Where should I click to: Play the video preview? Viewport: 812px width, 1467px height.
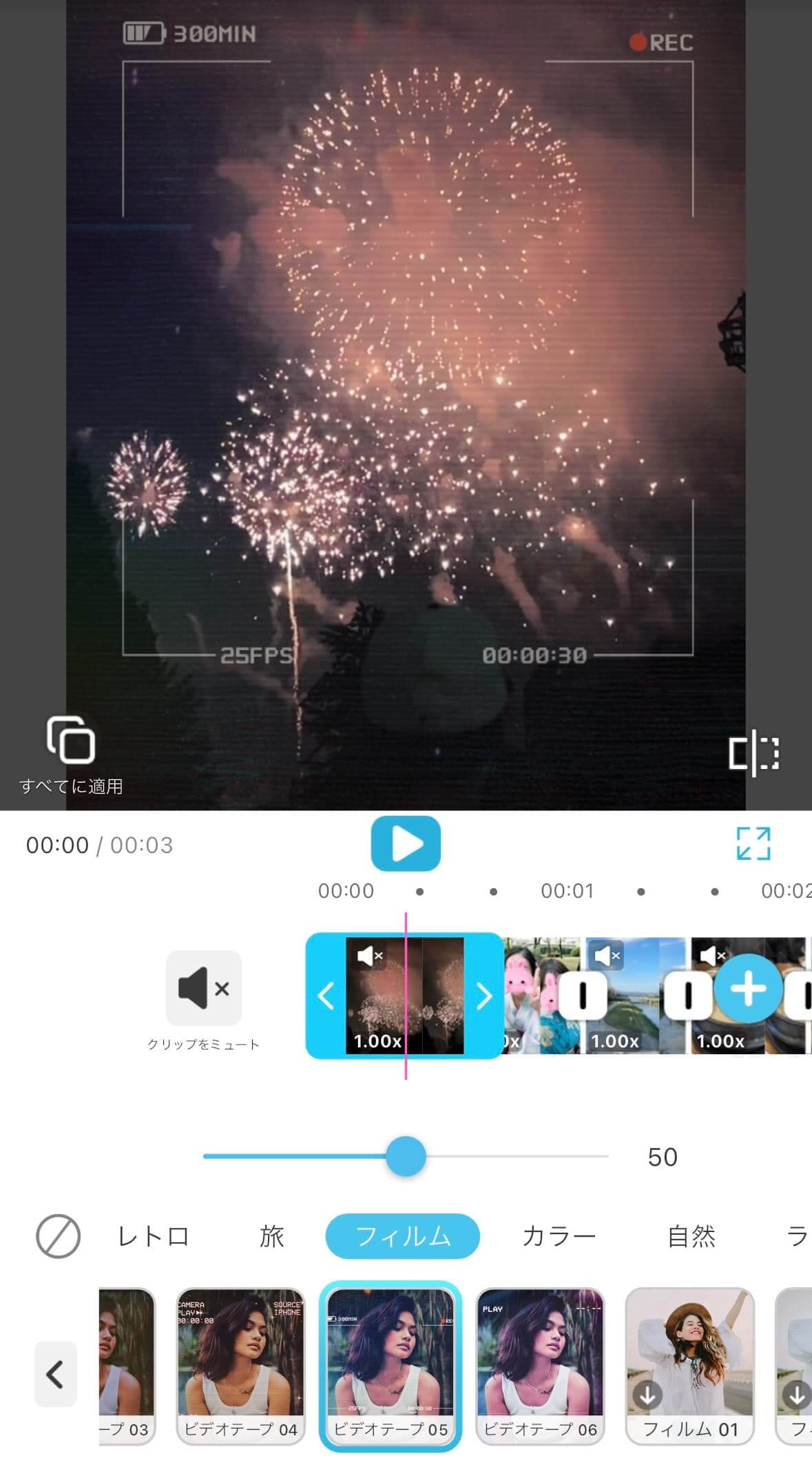click(x=406, y=843)
